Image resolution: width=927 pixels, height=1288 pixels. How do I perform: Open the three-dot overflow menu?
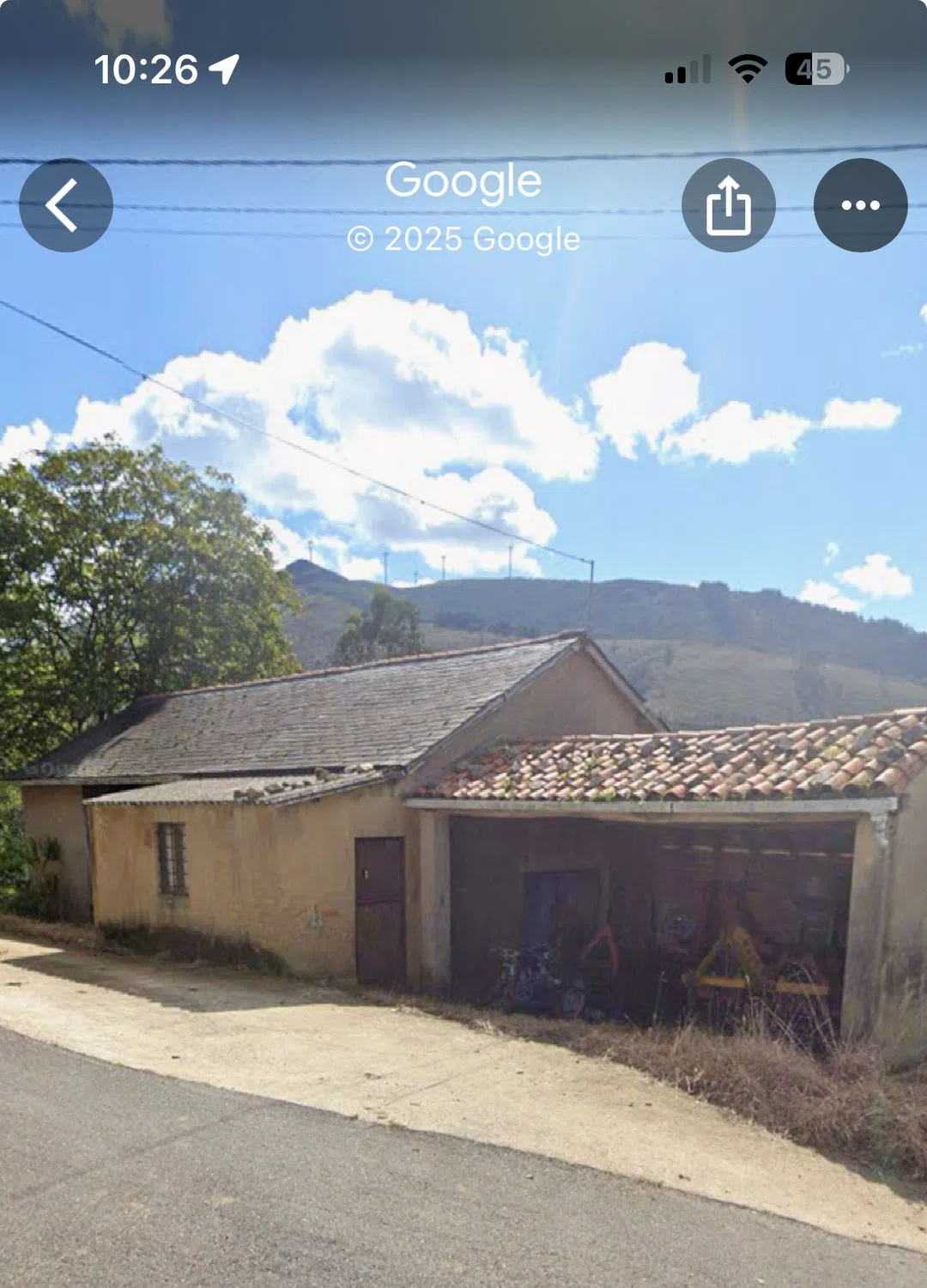coord(860,205)
